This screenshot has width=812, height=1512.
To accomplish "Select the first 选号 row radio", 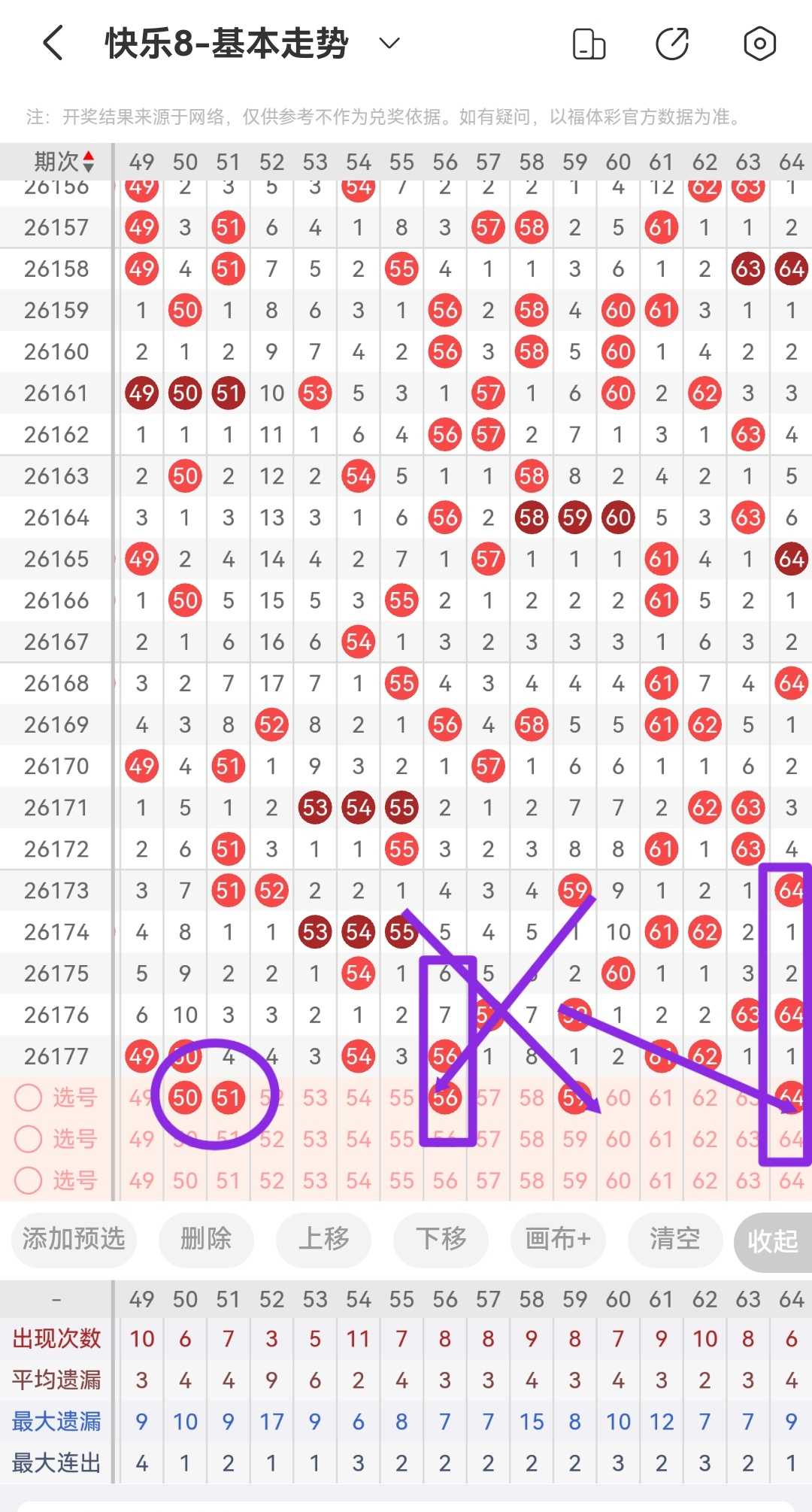I will point(29,1098).
